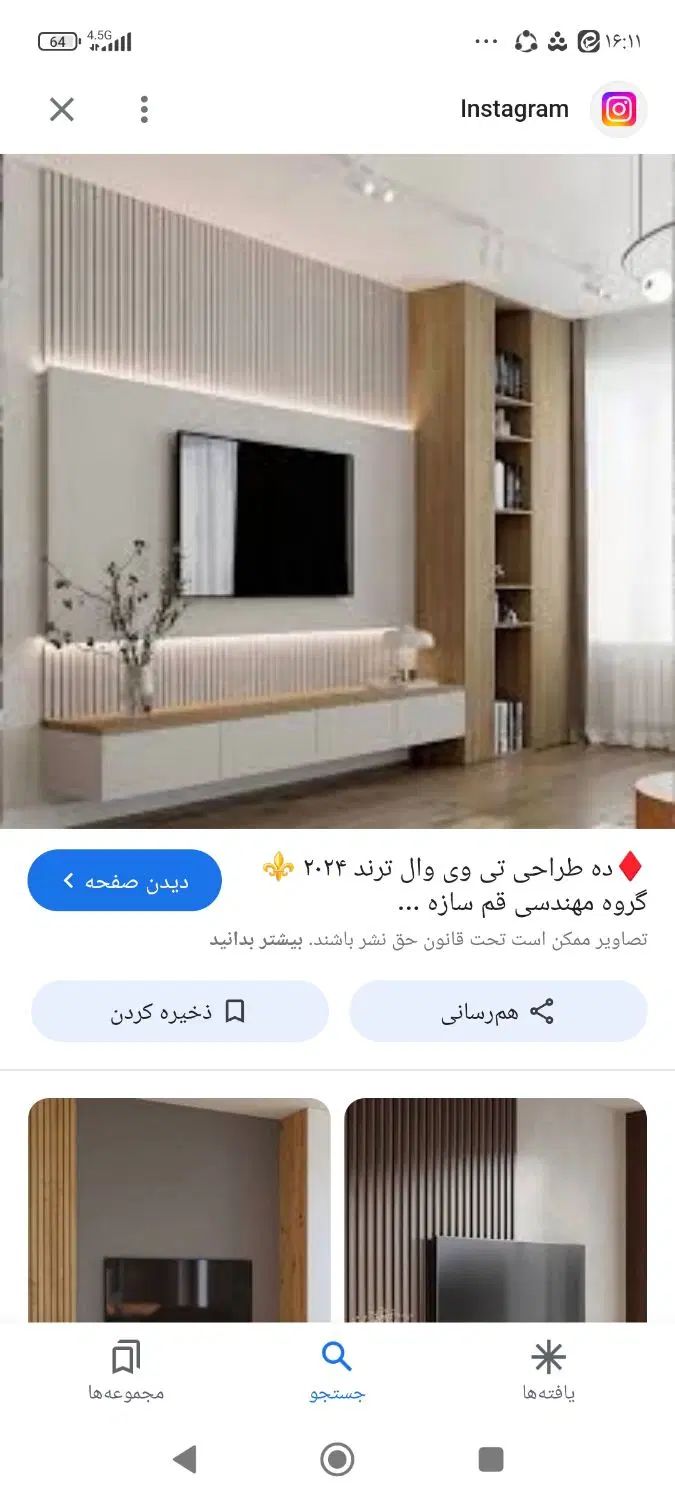Tap the دیدن صفحه button

point(125,881)
